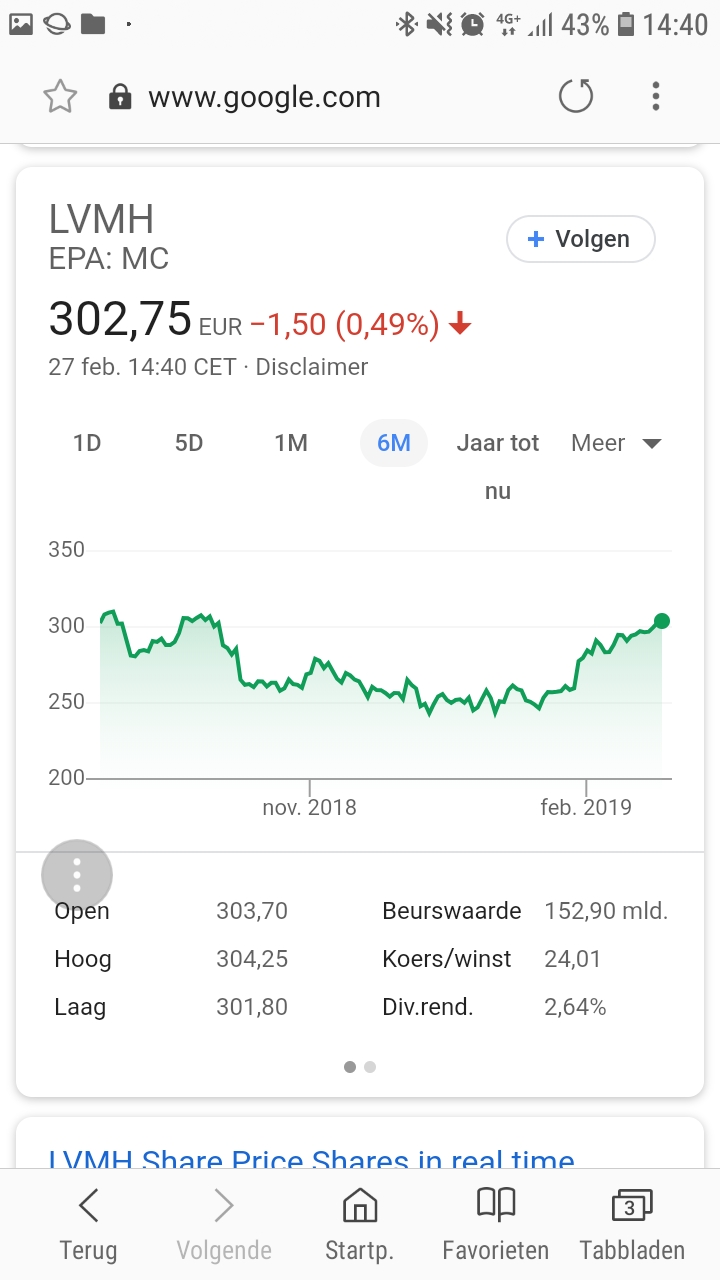This screenshot has height=1280, width=720.
Task: Open Favorieten bookmarks
Action: (496, 1225)
